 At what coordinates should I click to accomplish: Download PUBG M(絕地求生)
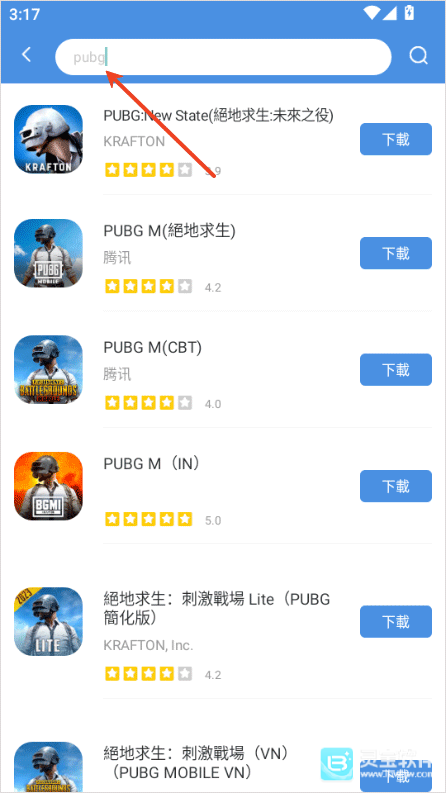pos(395,253)
